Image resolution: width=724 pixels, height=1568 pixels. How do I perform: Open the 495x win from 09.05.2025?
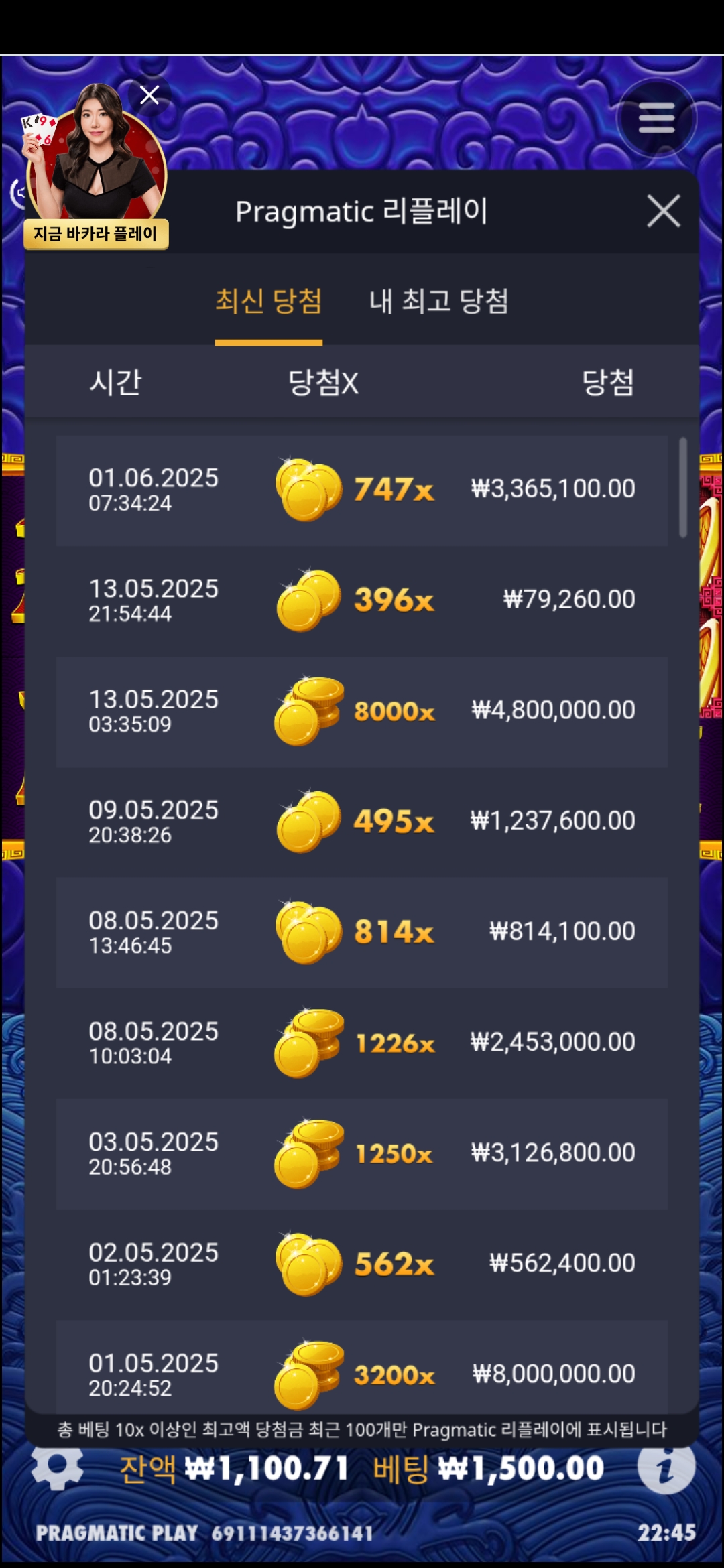362,822
